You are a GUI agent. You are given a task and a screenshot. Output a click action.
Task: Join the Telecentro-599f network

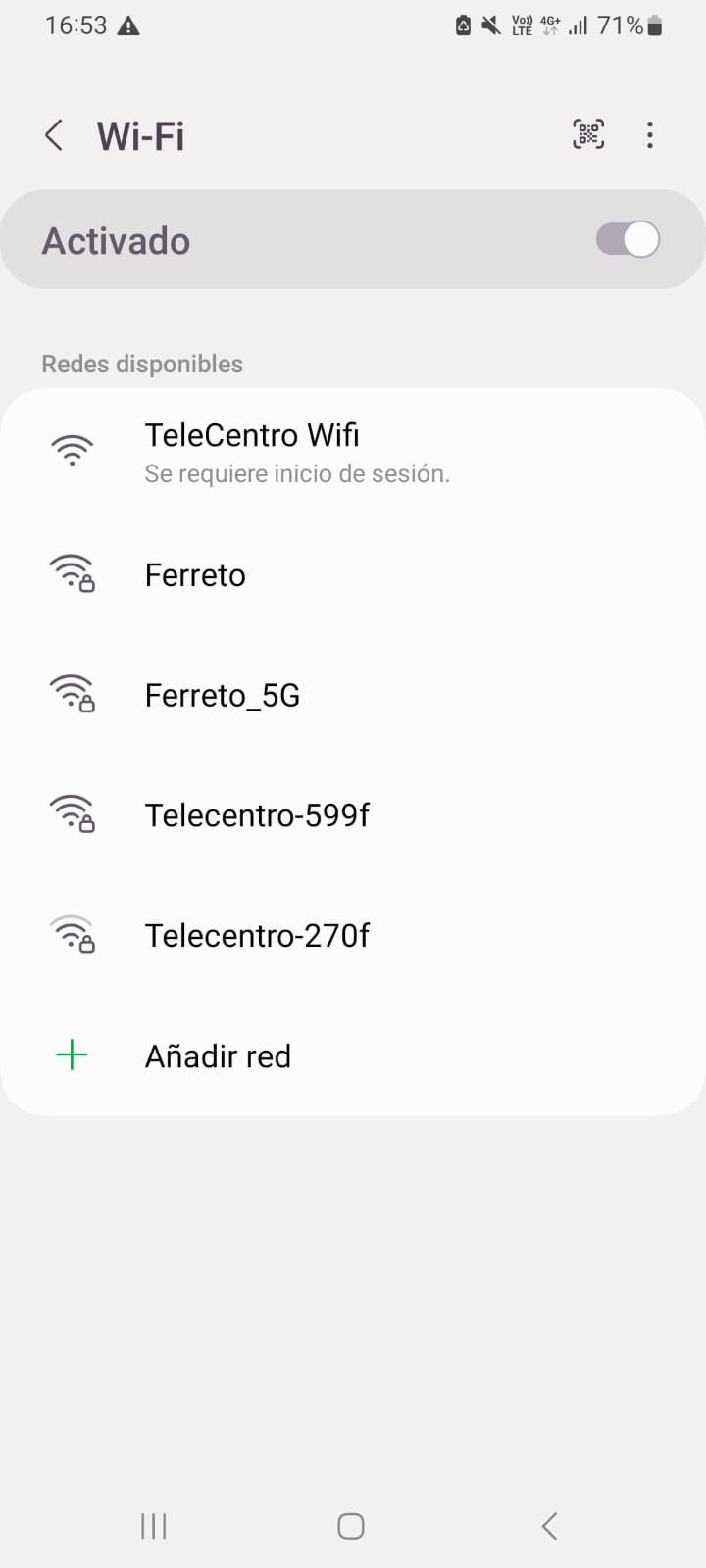(257, 814)
